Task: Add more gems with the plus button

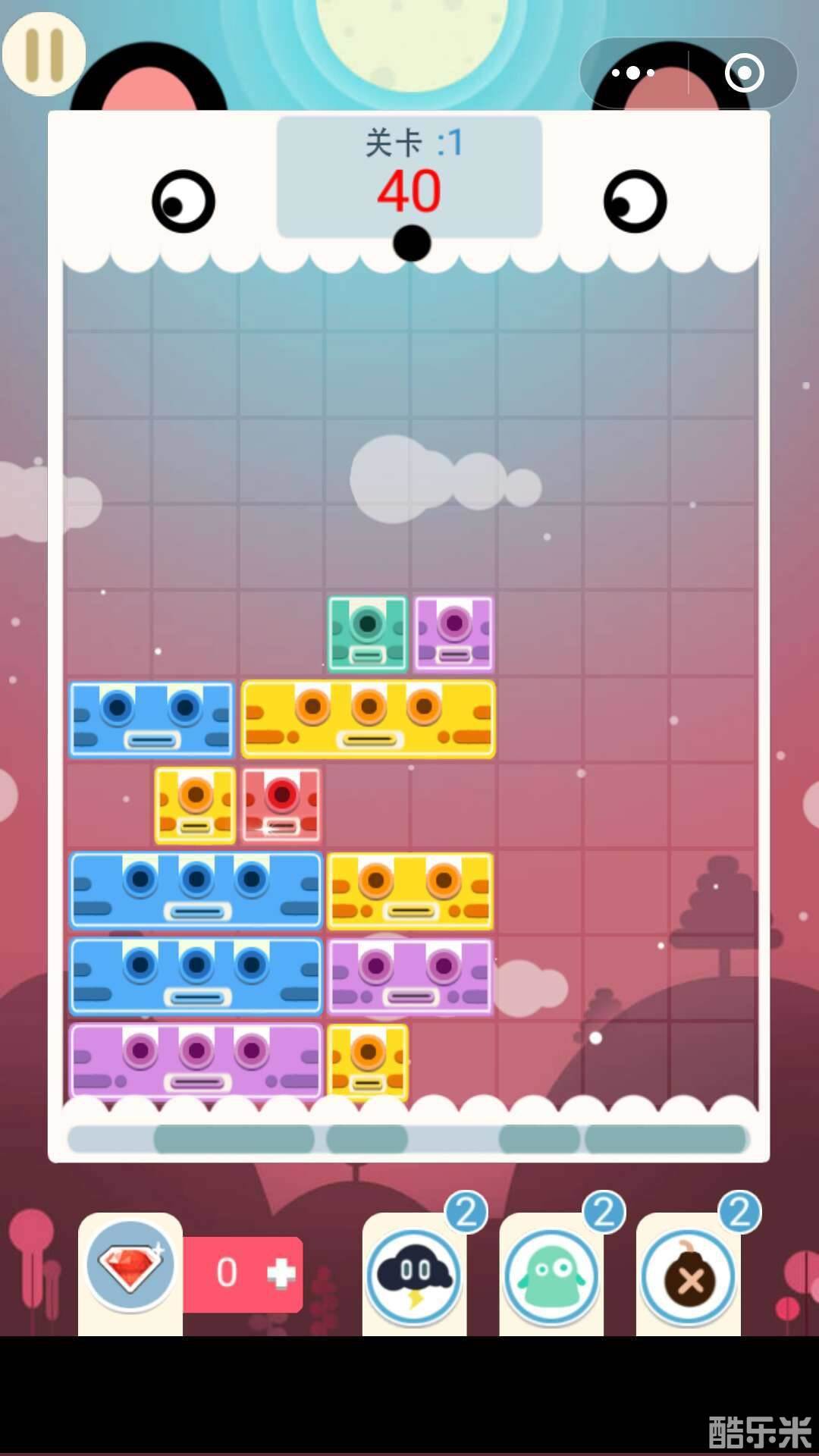Action: click(x=281, y=1273)
